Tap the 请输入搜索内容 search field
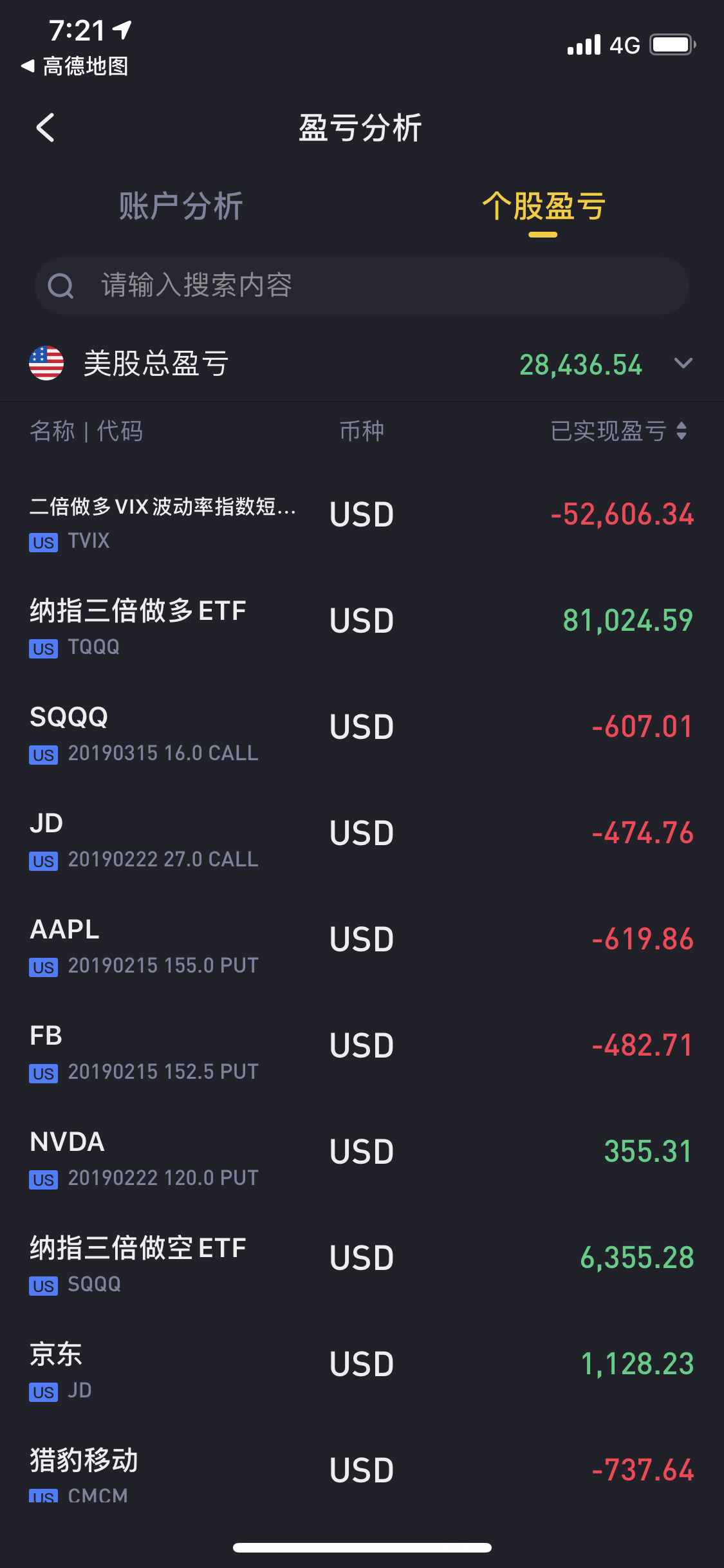 362,286
